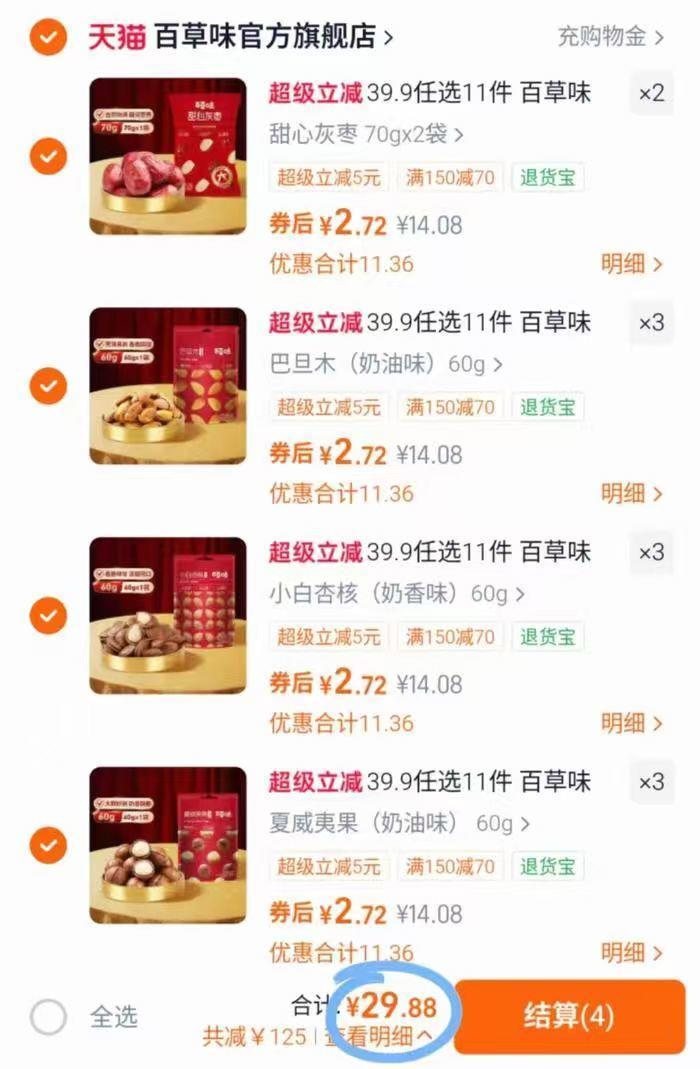Screen dimensions: 700x1069
Task: Toggle the 全选 select-all option
Action: tap(49, 1018)
